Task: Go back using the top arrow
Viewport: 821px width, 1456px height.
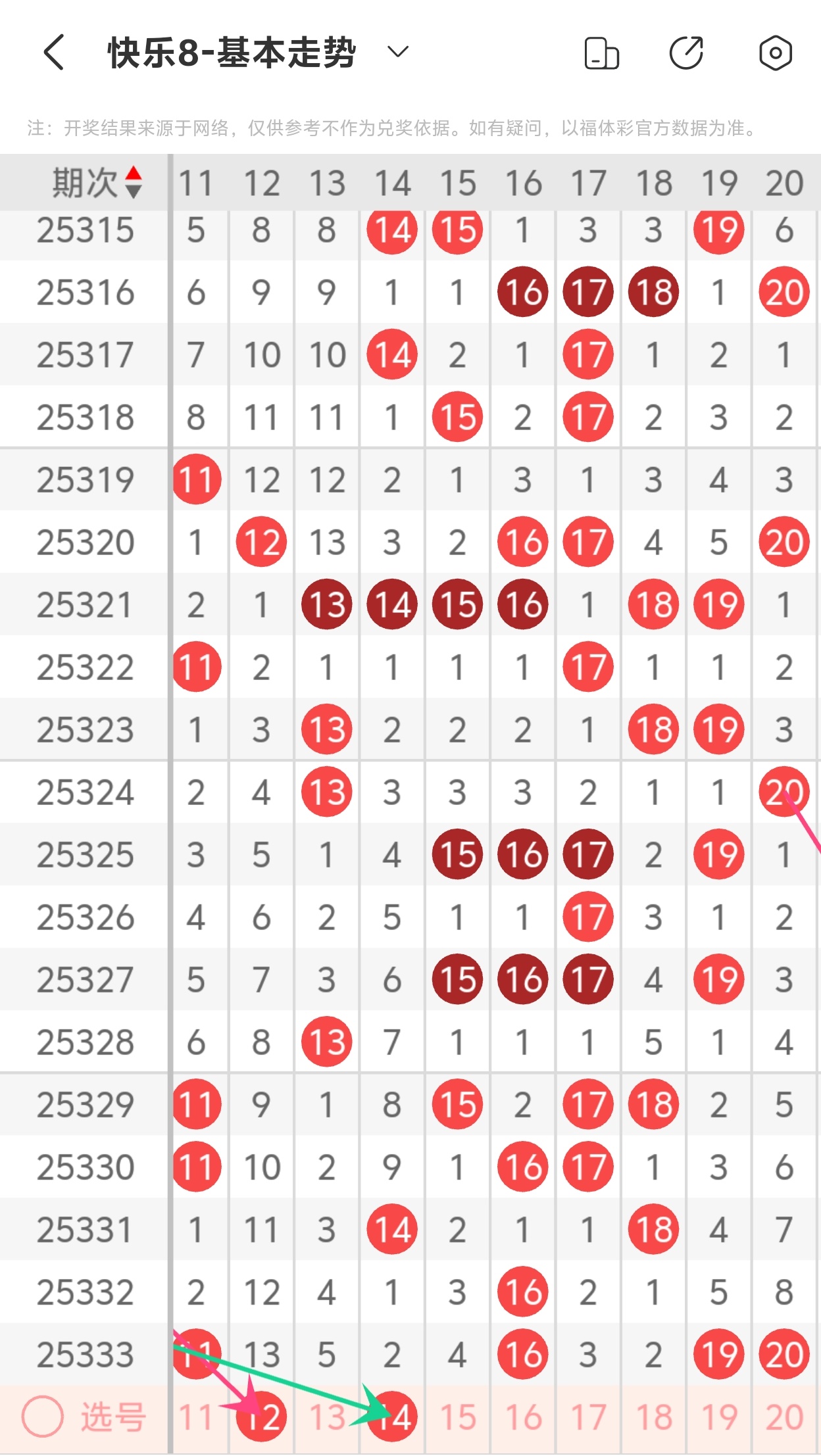Action: coord(54,52)
